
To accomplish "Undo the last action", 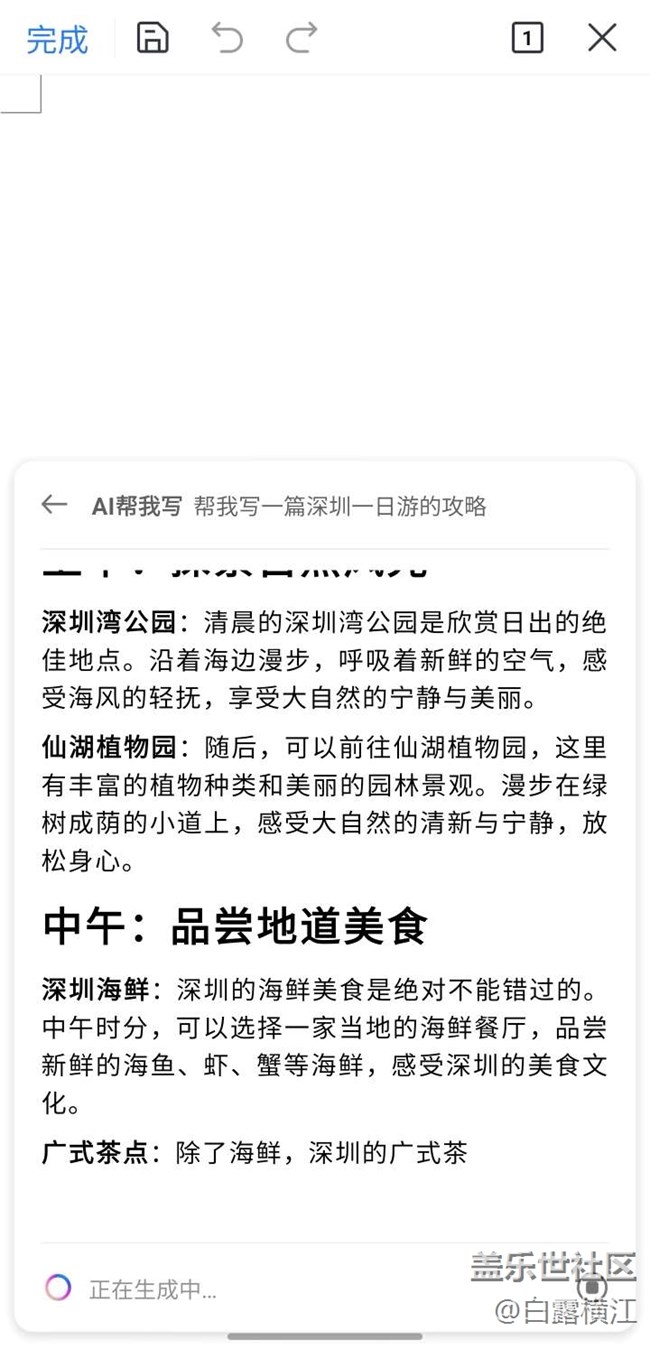I will click(227, 38).
